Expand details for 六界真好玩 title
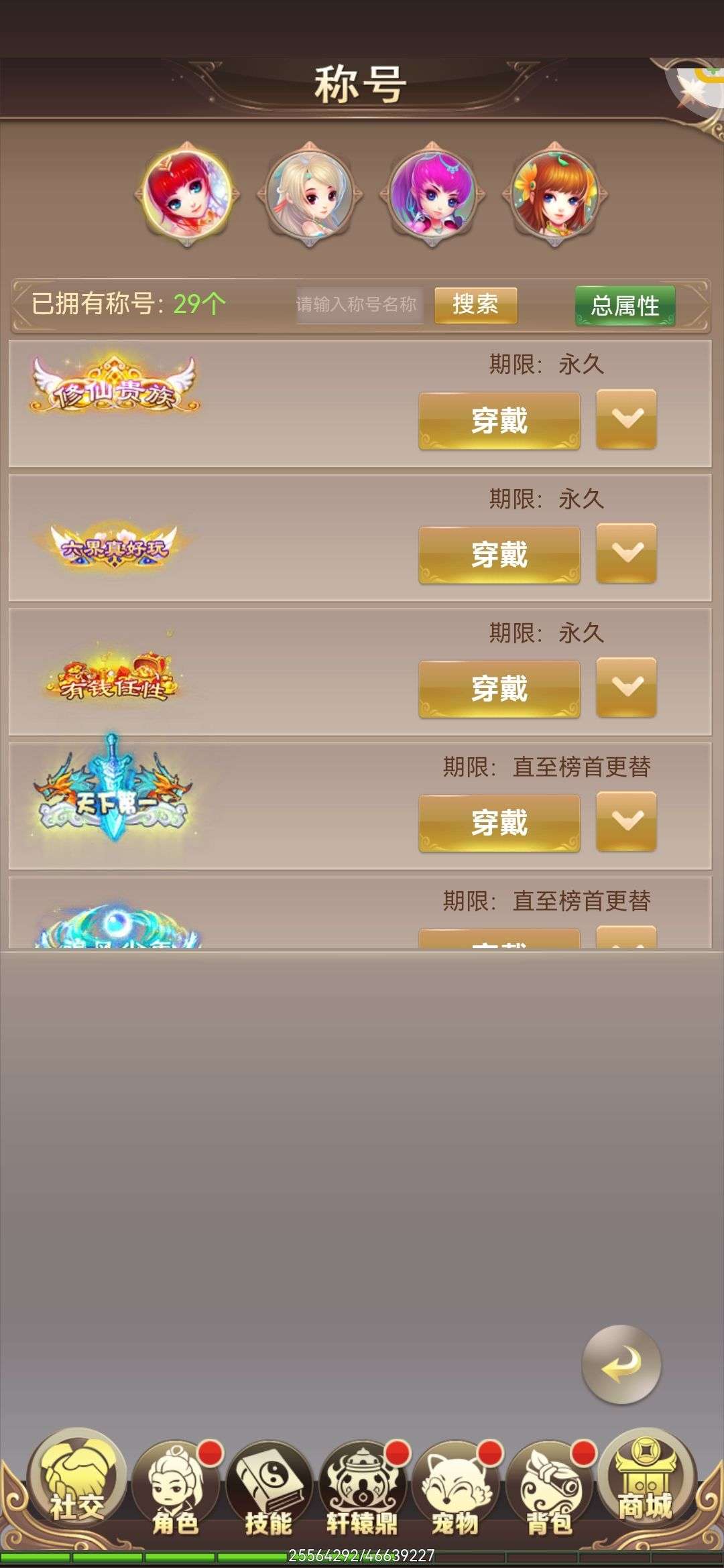This screenshot has width=724, height=1568. [x=627, y=553]
